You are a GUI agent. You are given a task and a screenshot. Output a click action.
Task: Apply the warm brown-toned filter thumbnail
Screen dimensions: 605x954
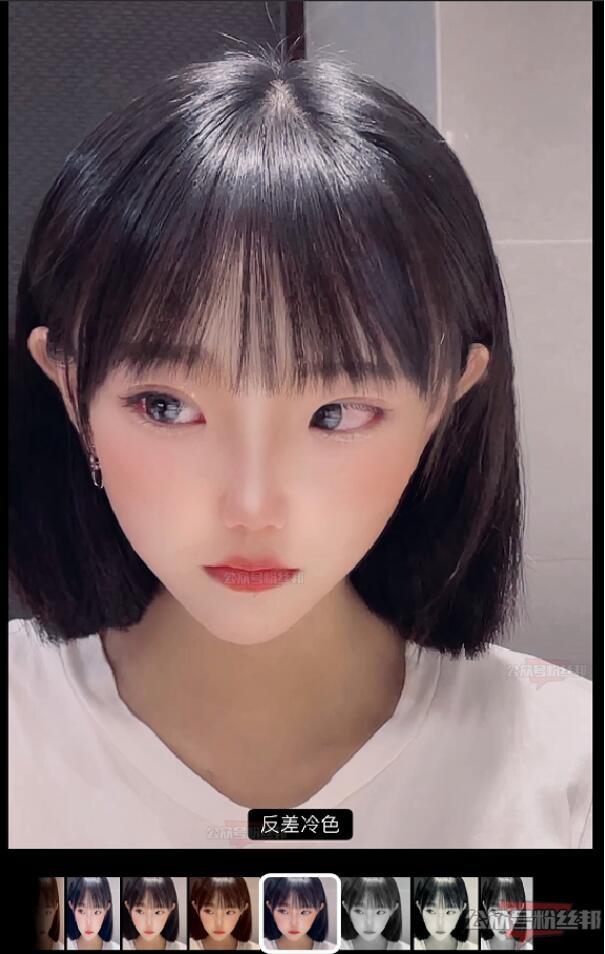pos(223,912)
